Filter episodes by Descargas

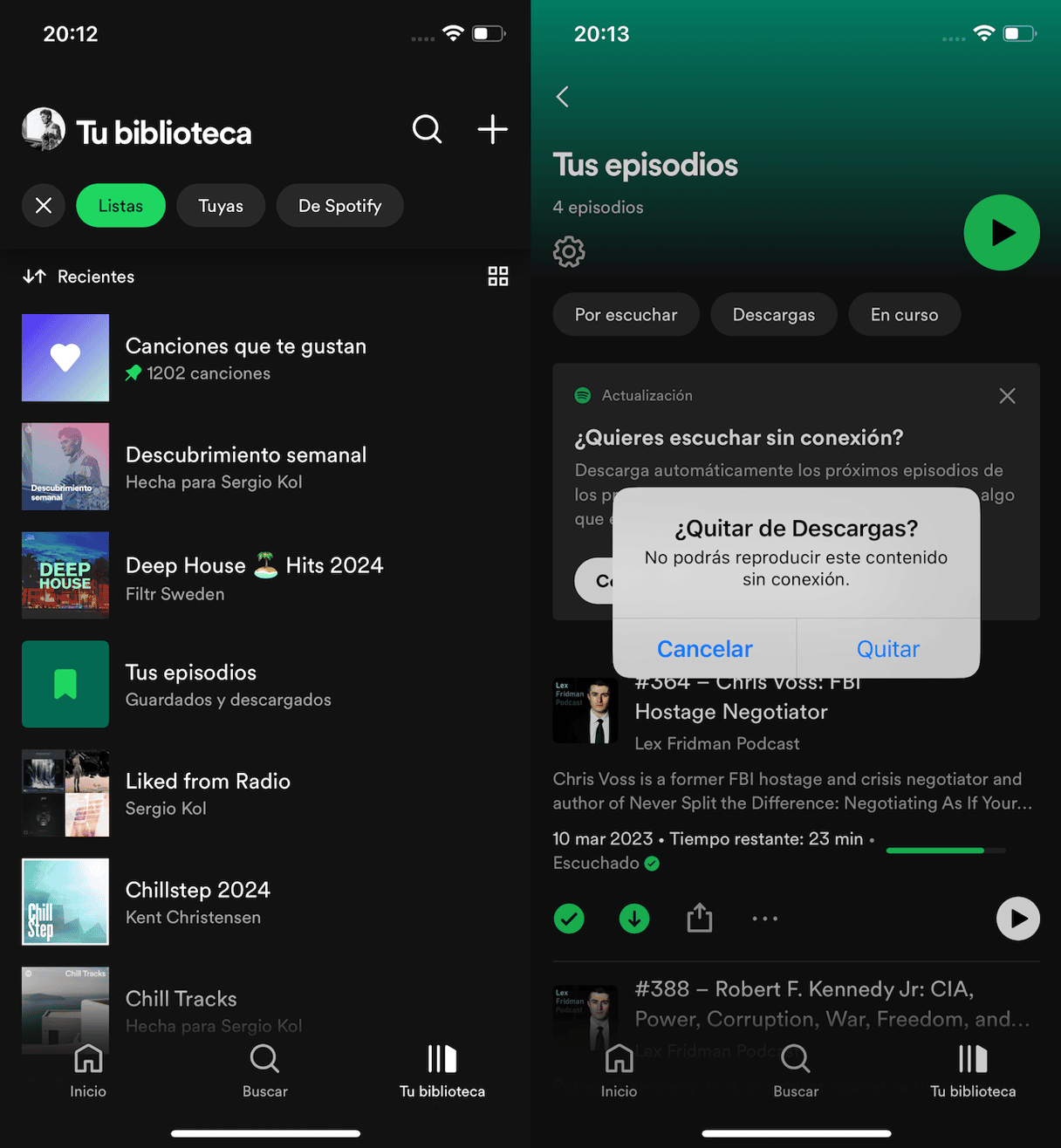click(773, 315)
